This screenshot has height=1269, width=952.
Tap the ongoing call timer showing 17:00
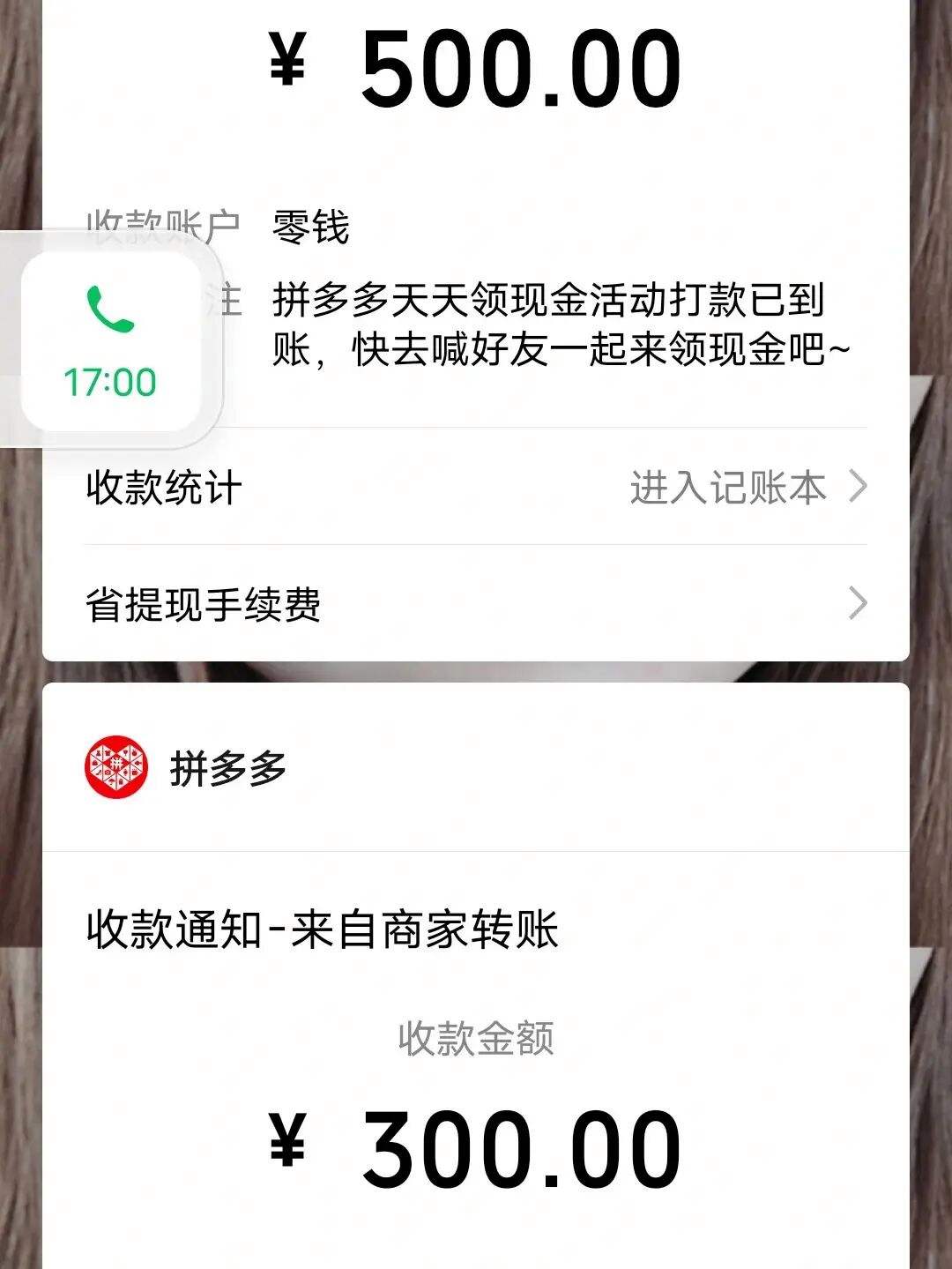pyautogui.click(x=108, y=381)
